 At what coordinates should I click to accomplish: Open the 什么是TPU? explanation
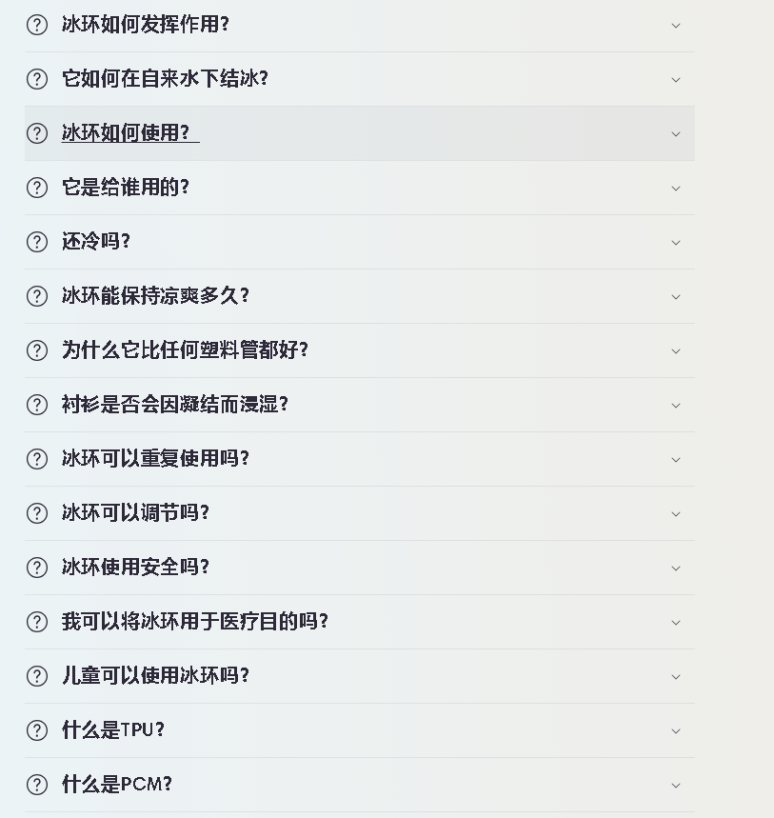pos(113,730)
